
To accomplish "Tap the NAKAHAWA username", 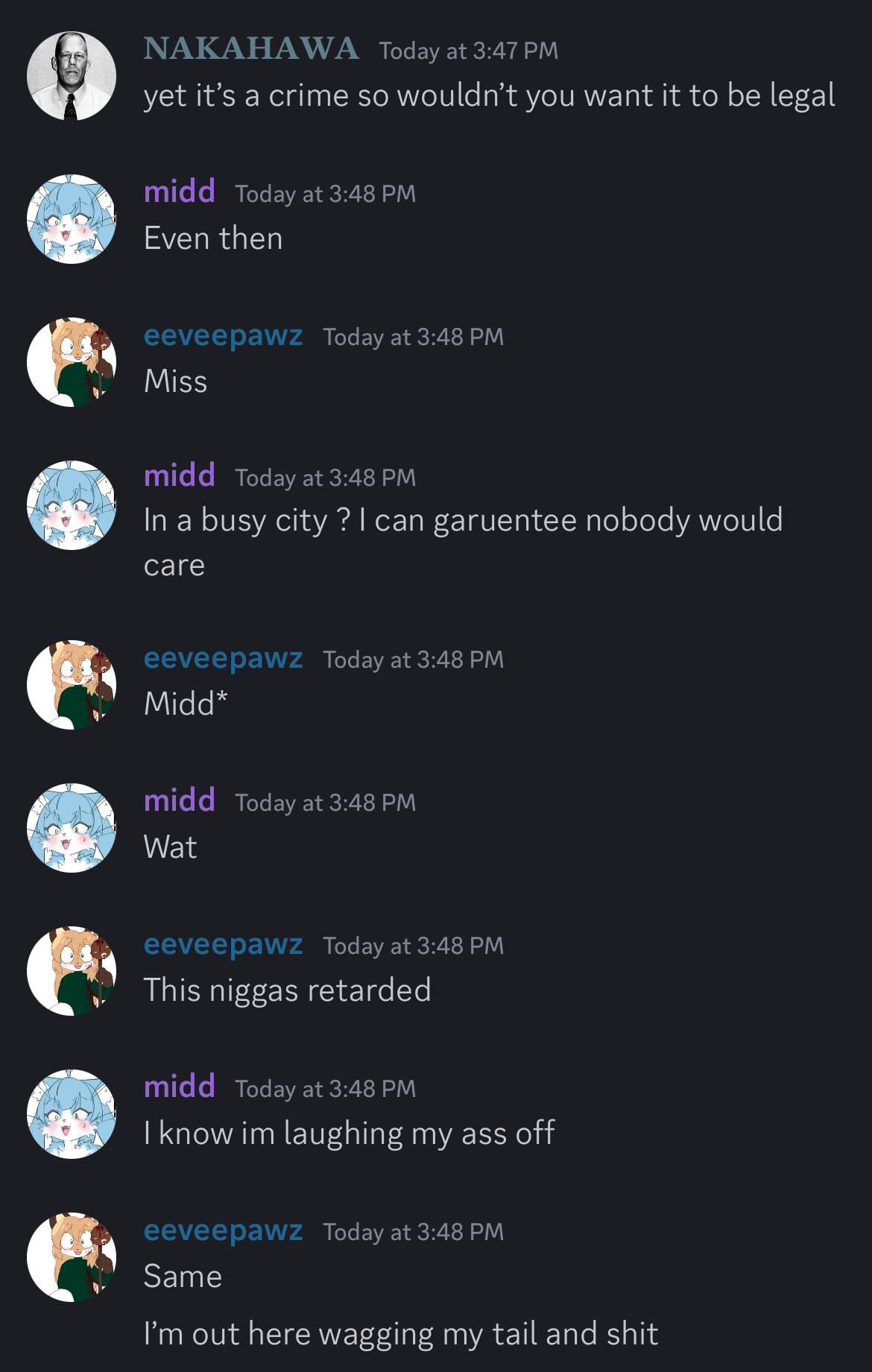I will pyautogui.click(x=251, y=49).
